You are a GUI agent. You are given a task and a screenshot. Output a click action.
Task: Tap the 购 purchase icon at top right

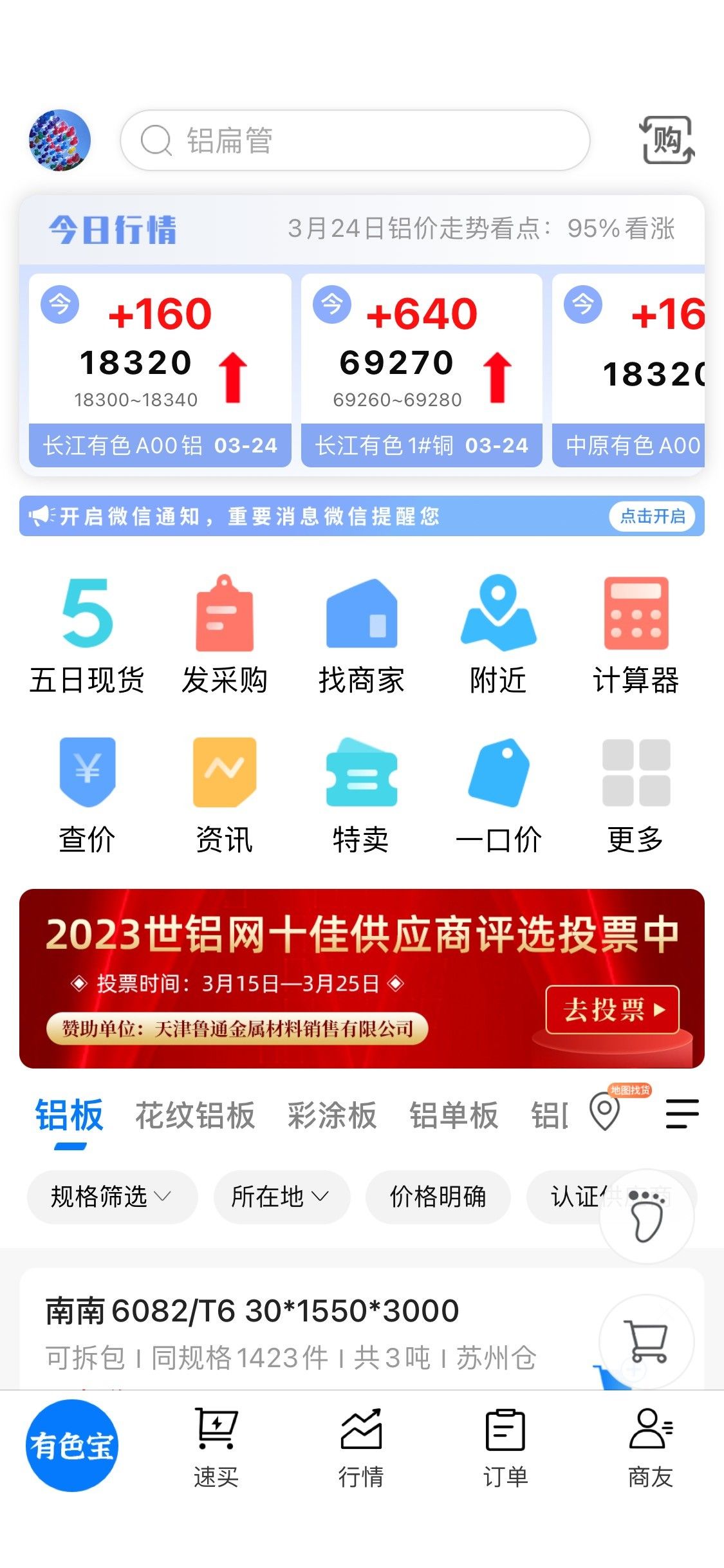(667, 140)
